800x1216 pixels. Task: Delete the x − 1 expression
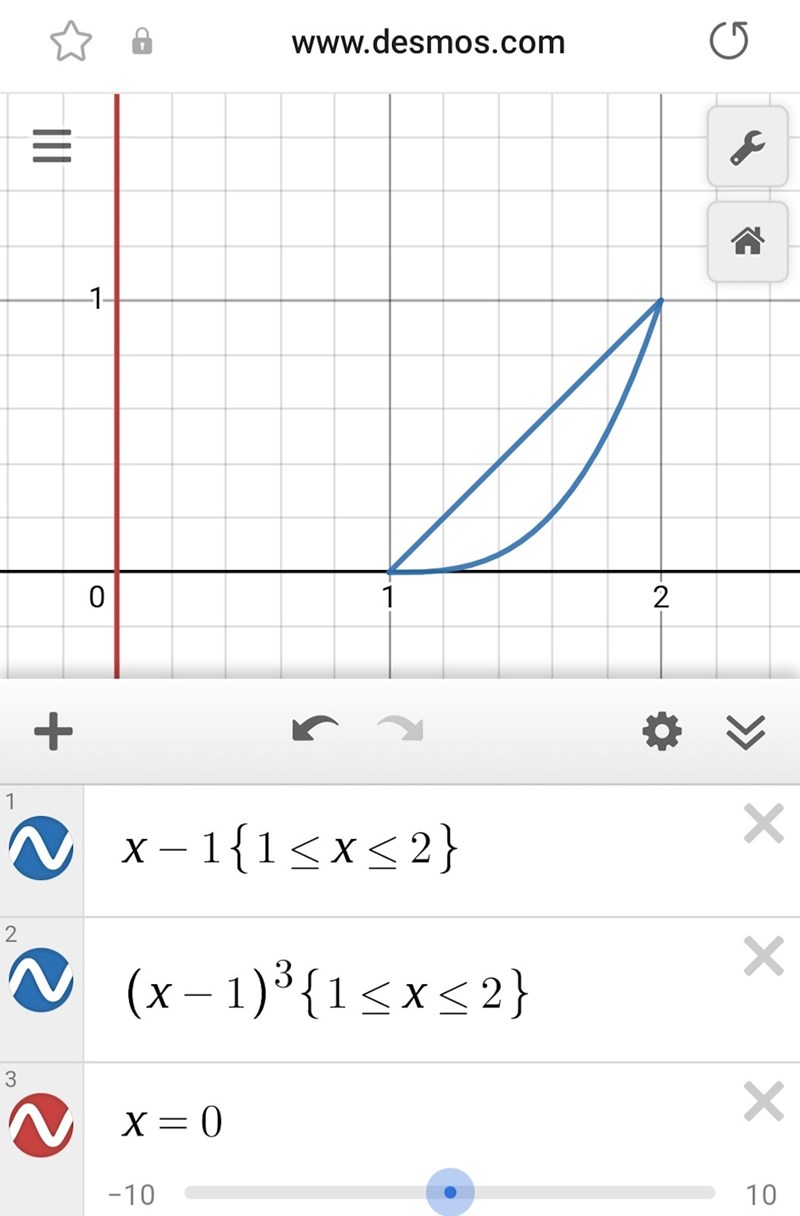pyautogui.click(x=763, y=826)
